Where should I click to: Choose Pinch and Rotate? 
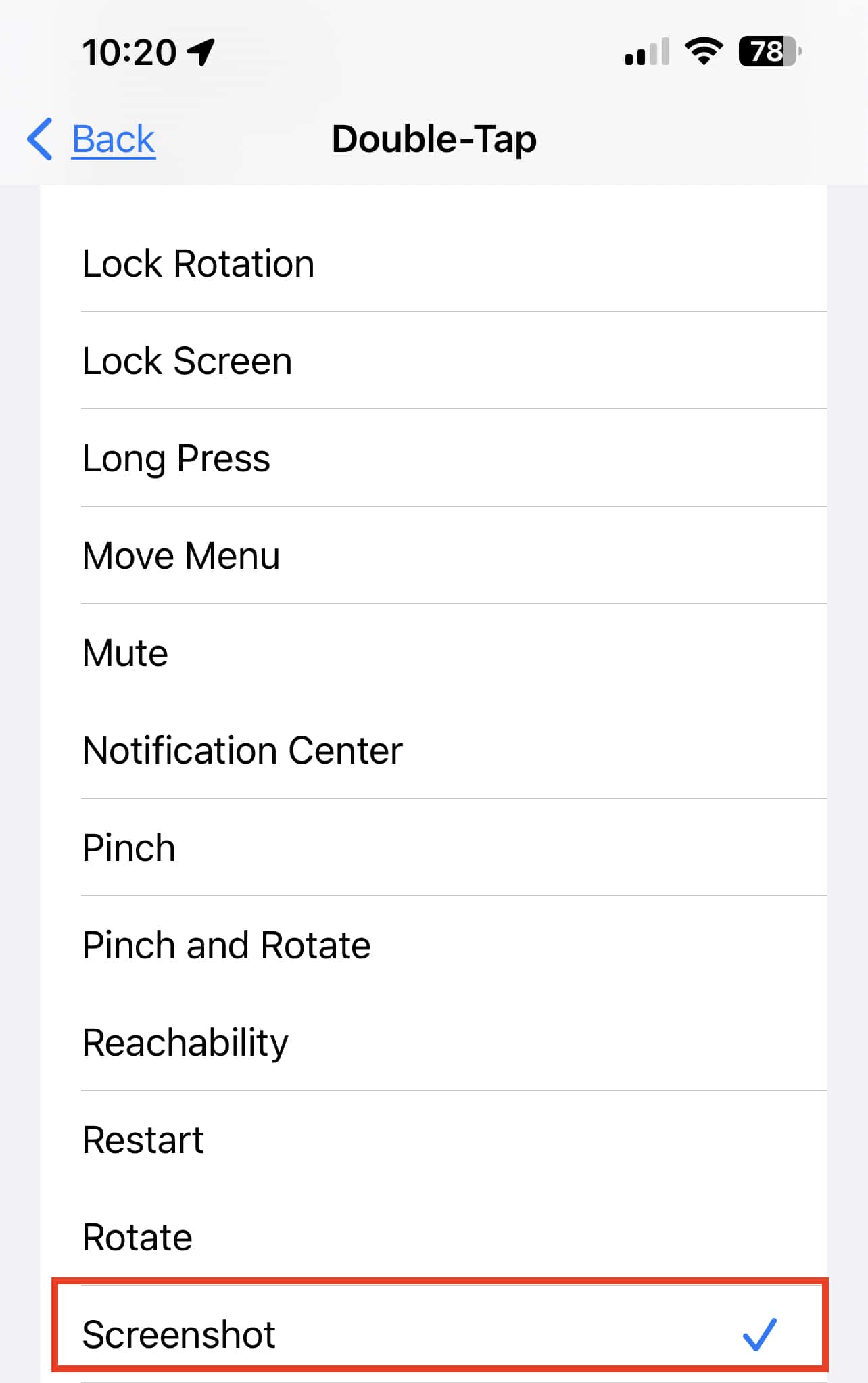226,945
